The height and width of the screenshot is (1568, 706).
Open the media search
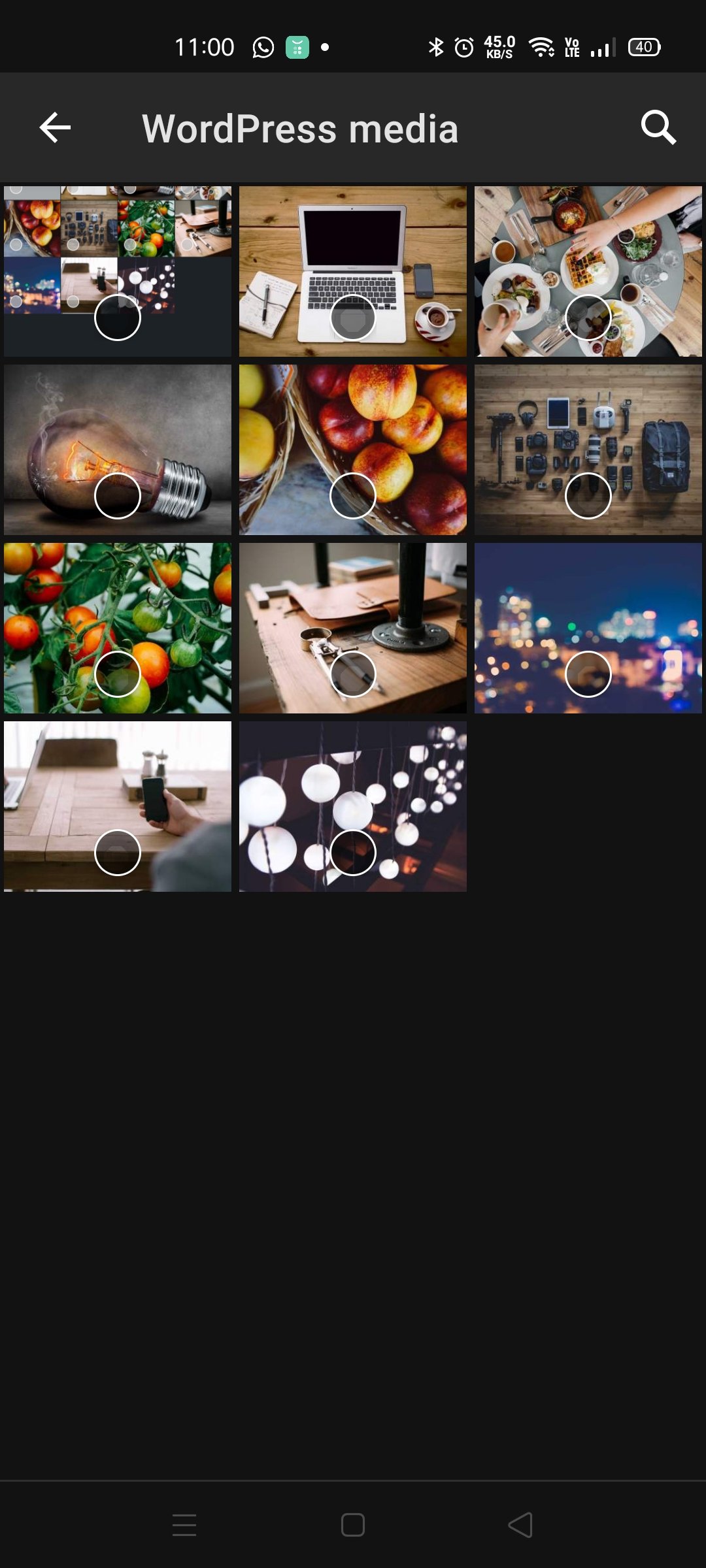coord(658,127)
